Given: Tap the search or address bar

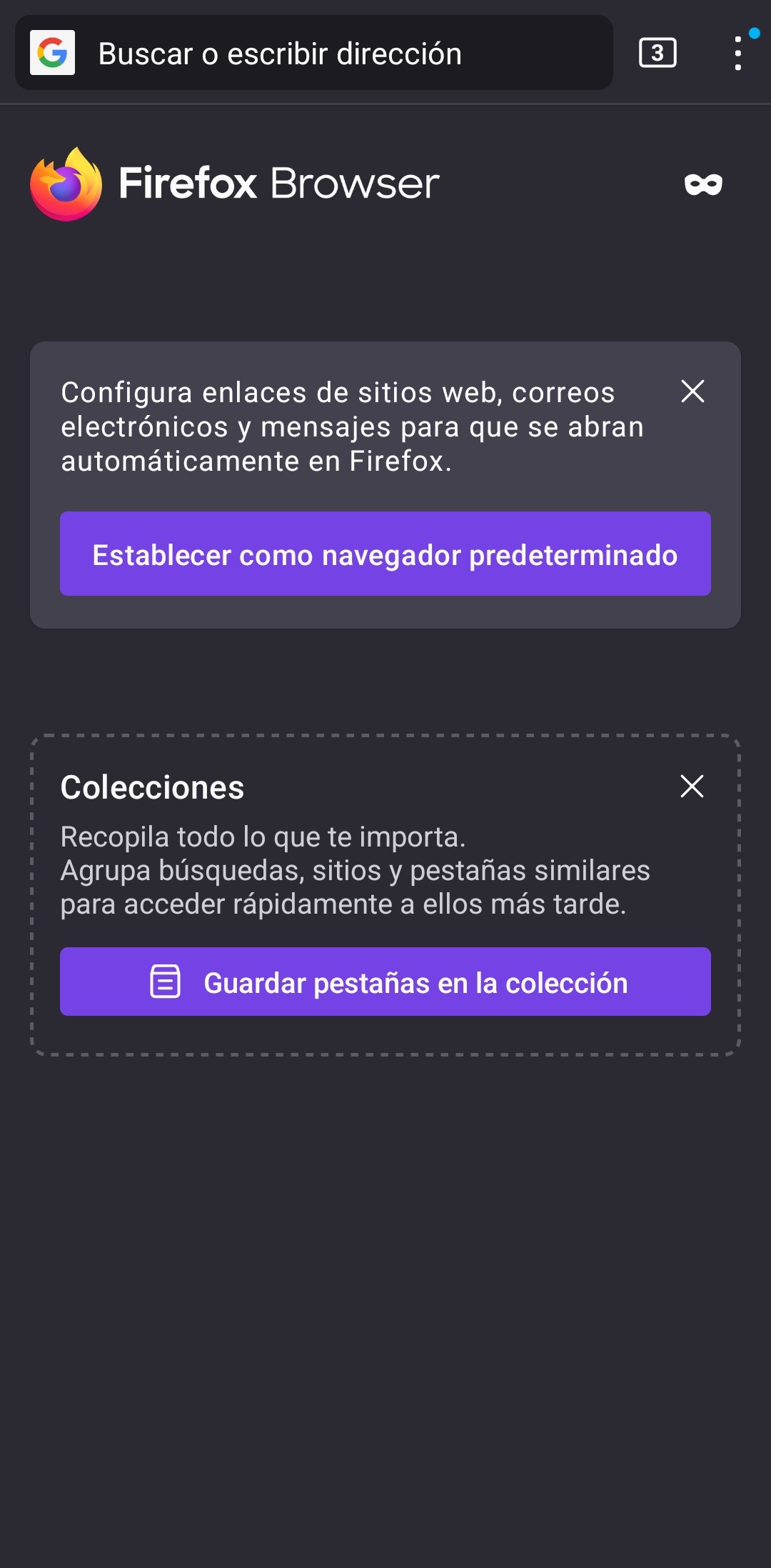Looking at the screenshot, I should [x=314, y=53].
